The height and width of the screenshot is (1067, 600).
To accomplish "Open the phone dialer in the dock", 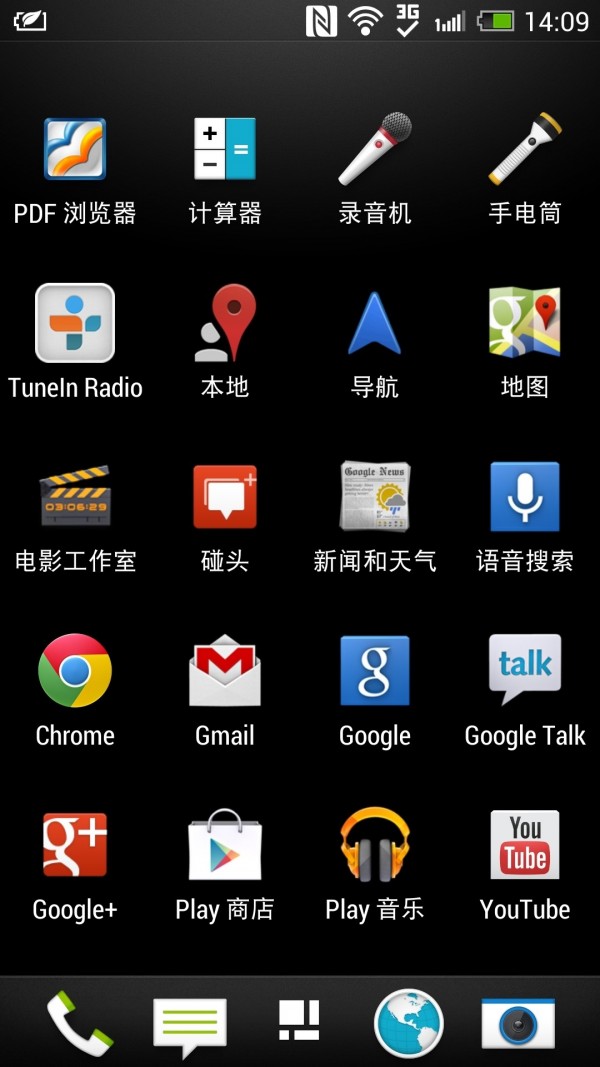I will pyautogui.click(x=80, y=1022).
